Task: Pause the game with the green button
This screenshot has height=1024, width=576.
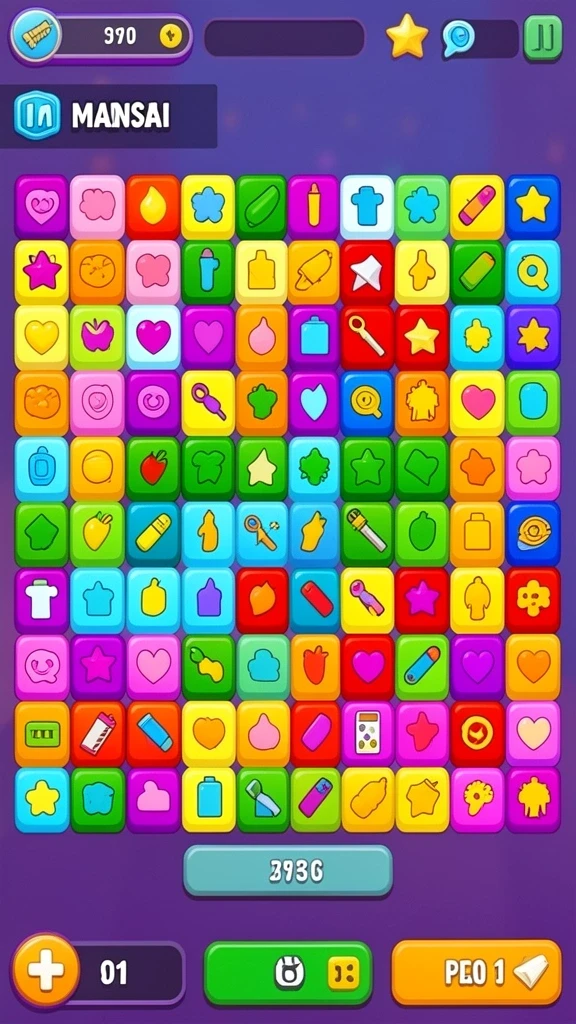Action: click(x=543, y=38)
